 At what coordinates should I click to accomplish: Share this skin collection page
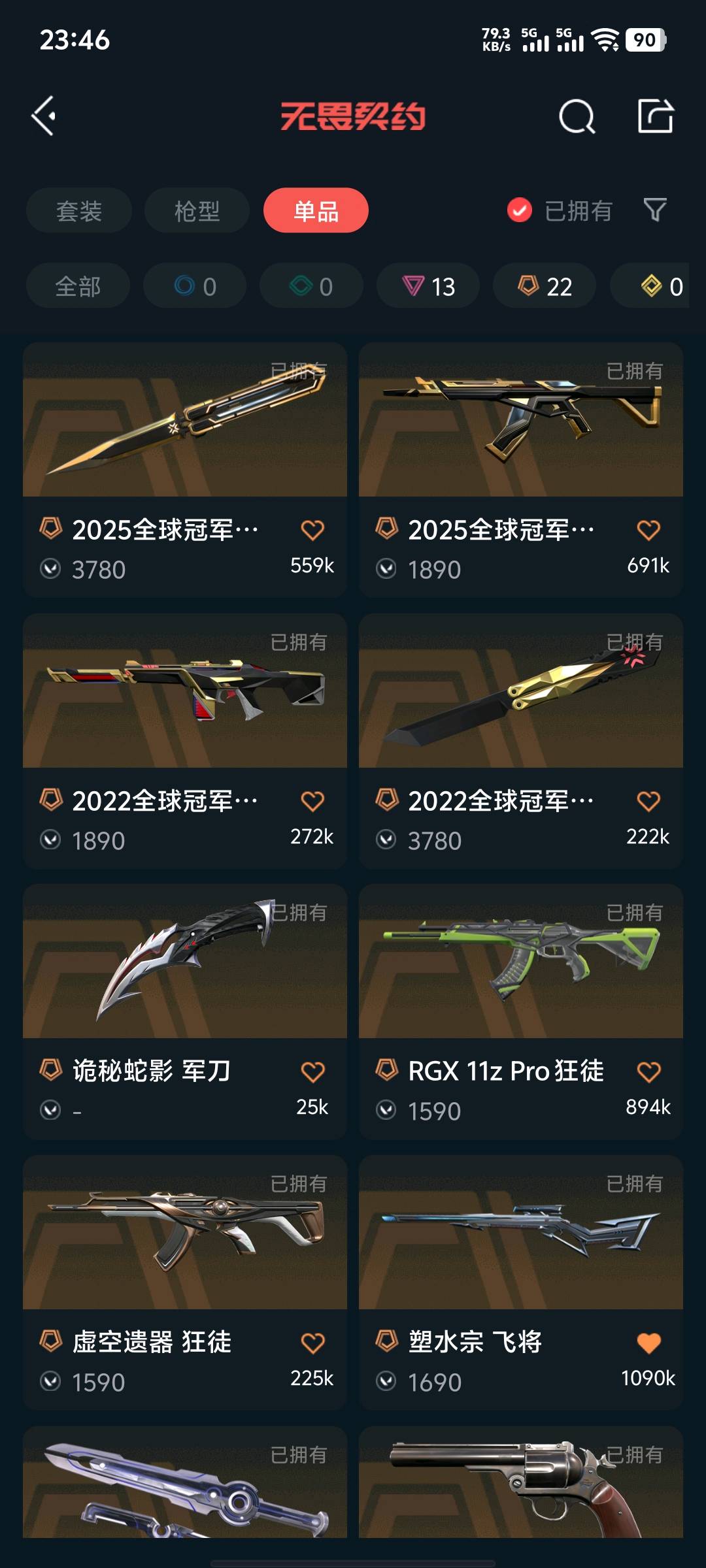coord(655,116)
